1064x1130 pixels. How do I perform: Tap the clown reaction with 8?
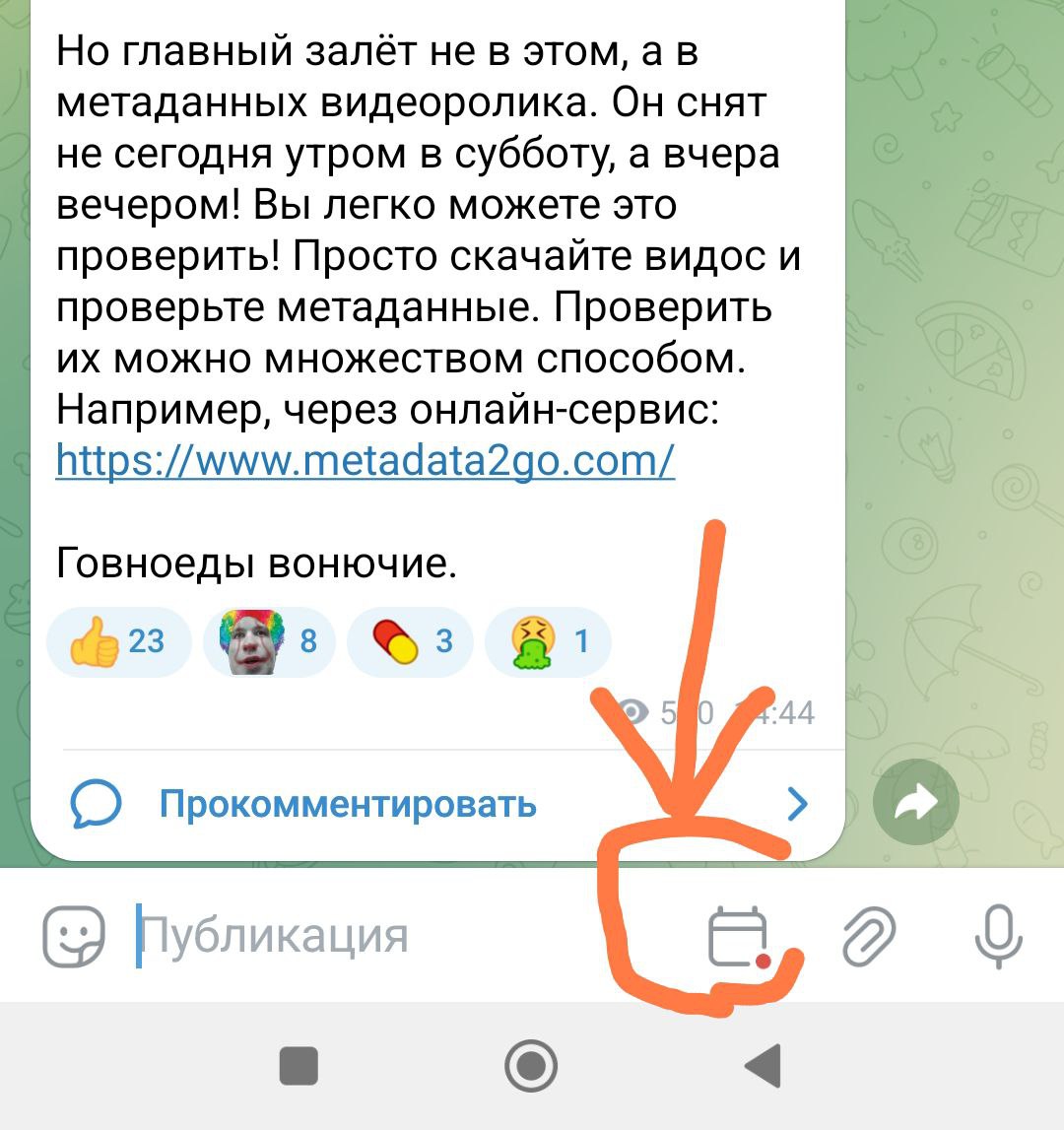[269, 642]
